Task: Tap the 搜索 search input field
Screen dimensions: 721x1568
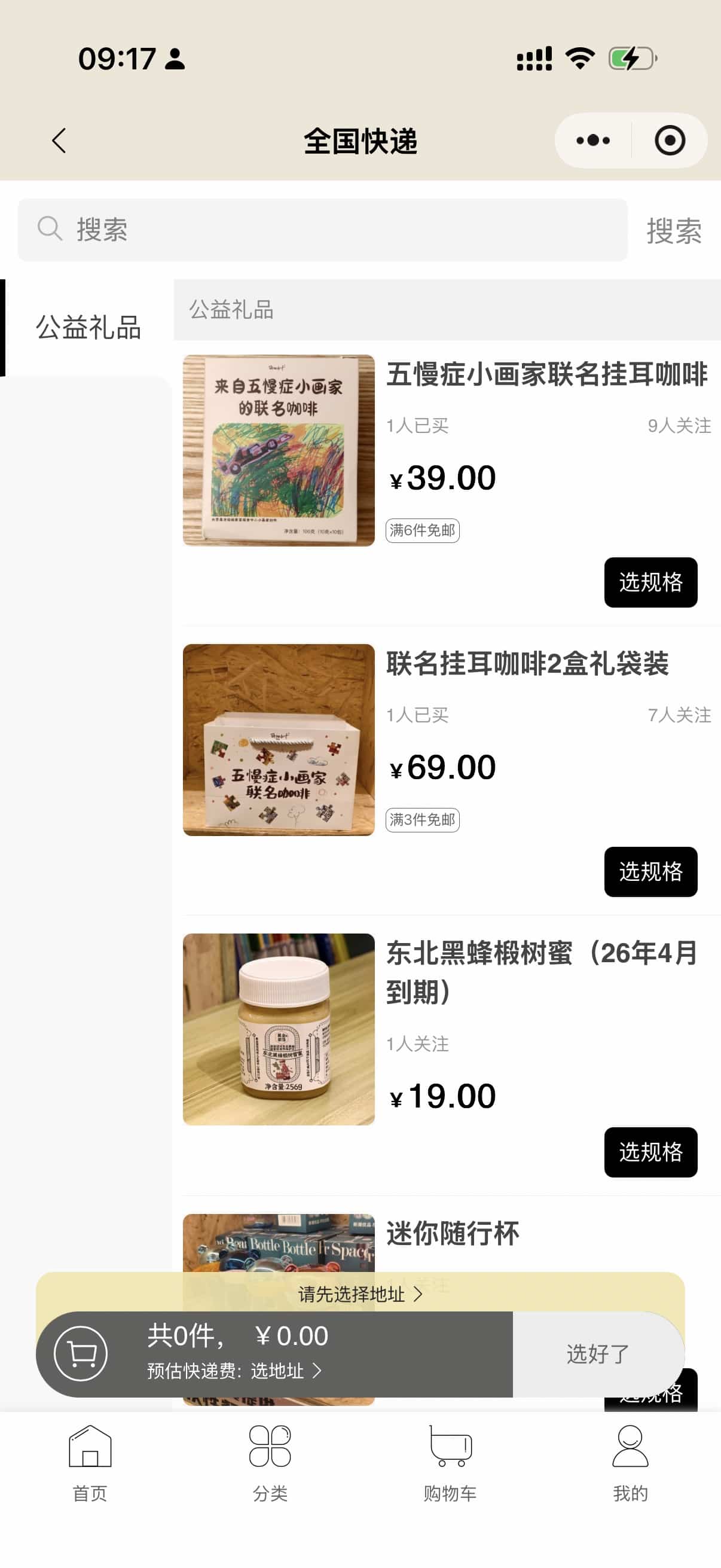Action: [322, 230]
